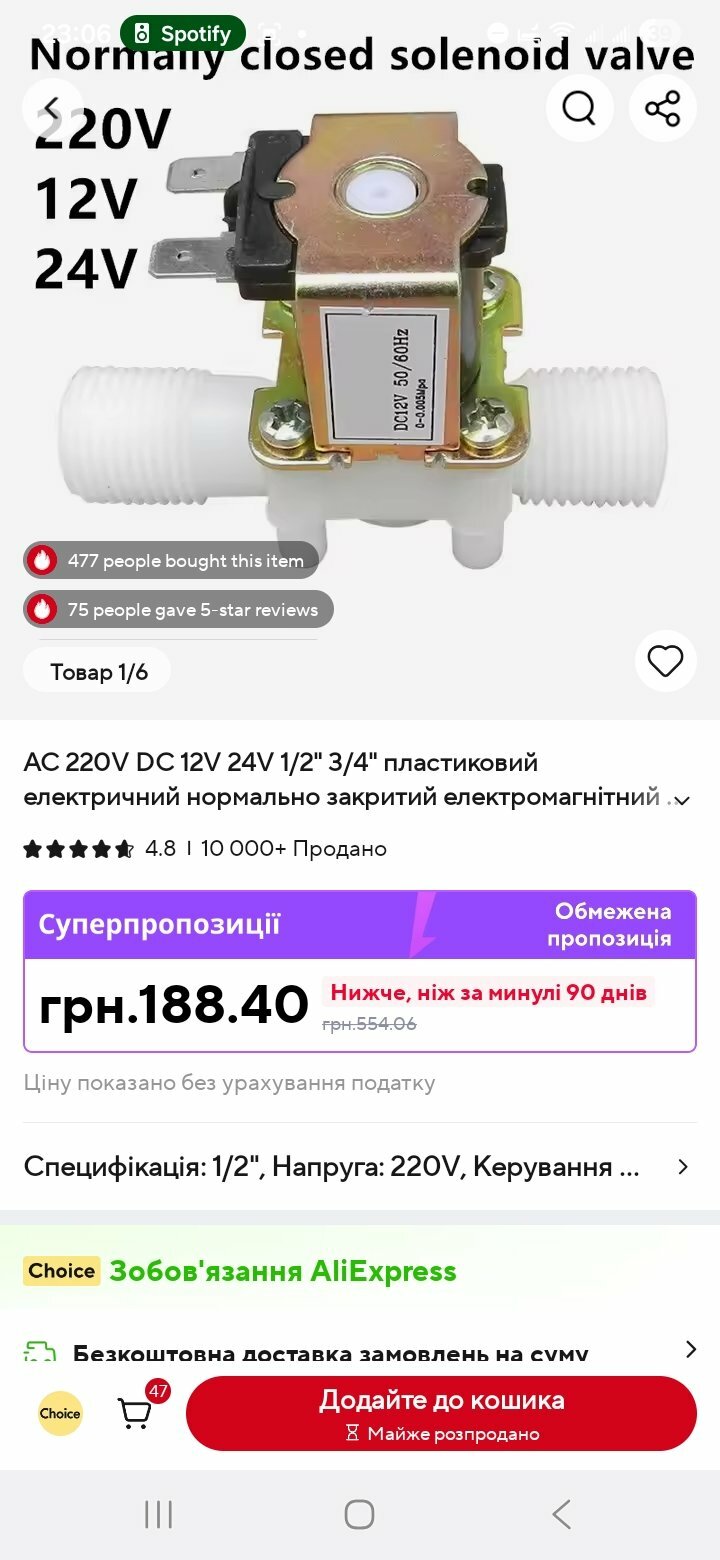
Task: Open the Choice round icon
Action: [60, 1413]
